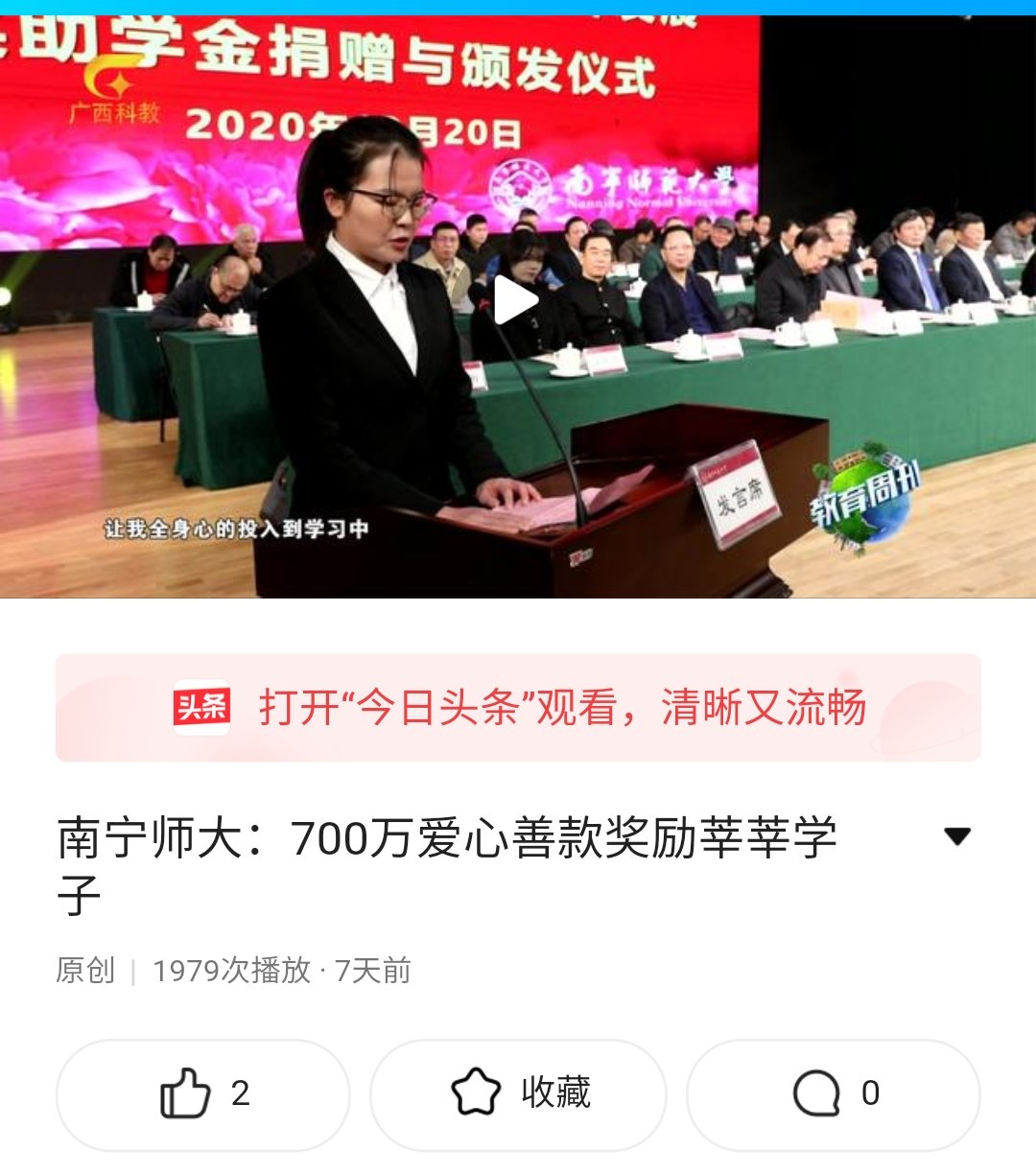The image size is (1036, 1175).
Task: Tap 收藏 to save video
Action: 518,1093
